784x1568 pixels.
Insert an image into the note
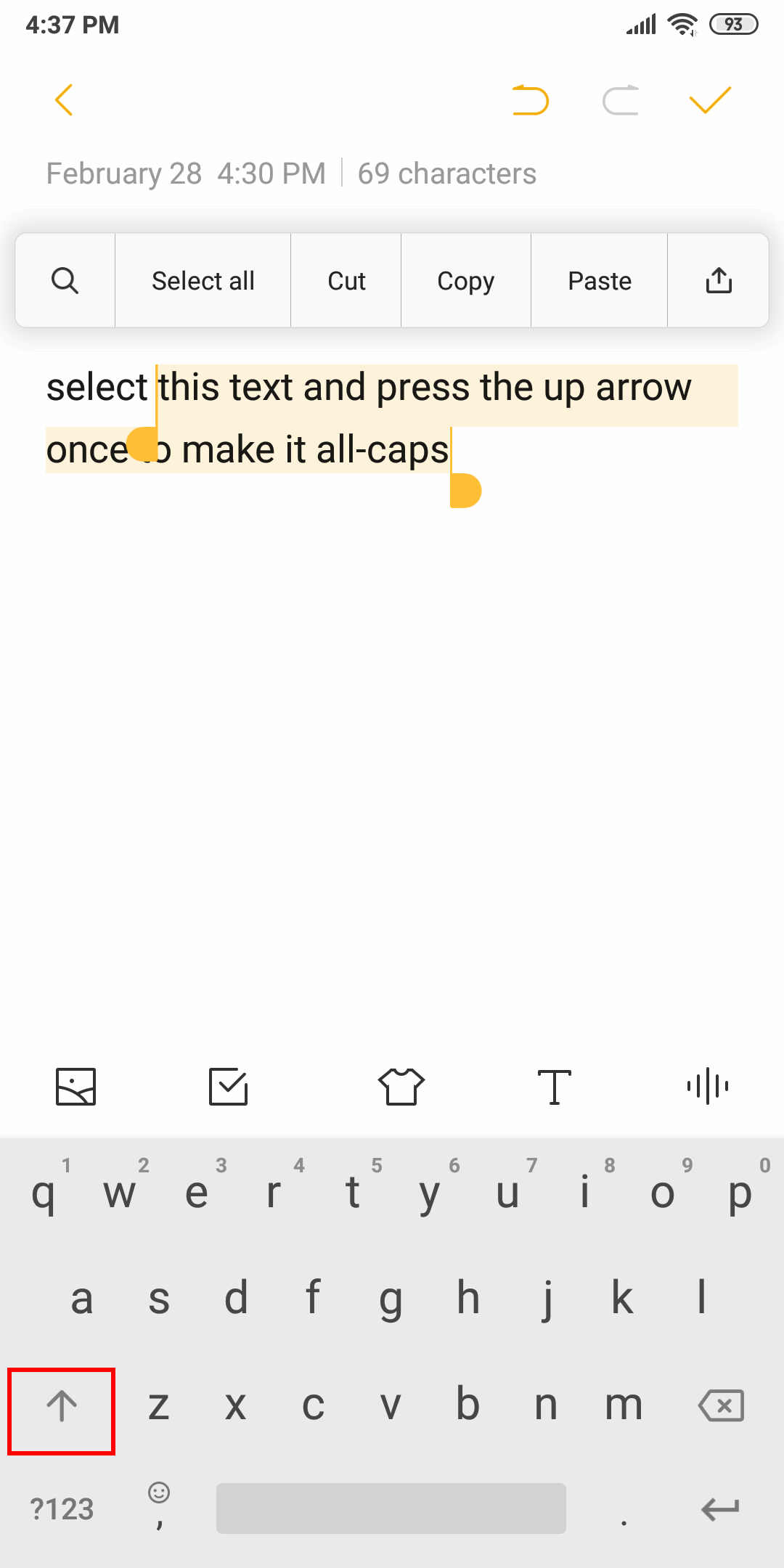[x=75, y=1086]
